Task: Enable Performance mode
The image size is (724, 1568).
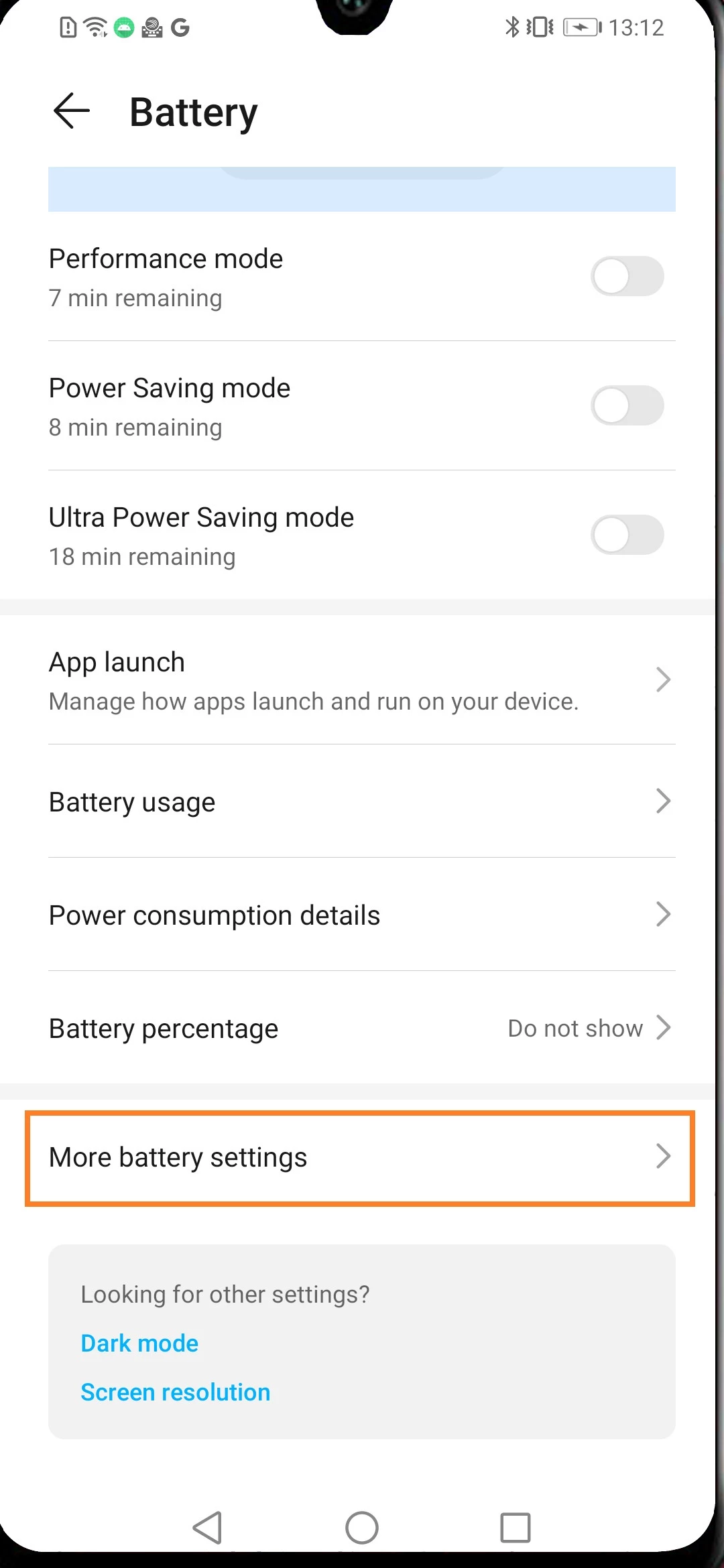Action: coord(627,276)
